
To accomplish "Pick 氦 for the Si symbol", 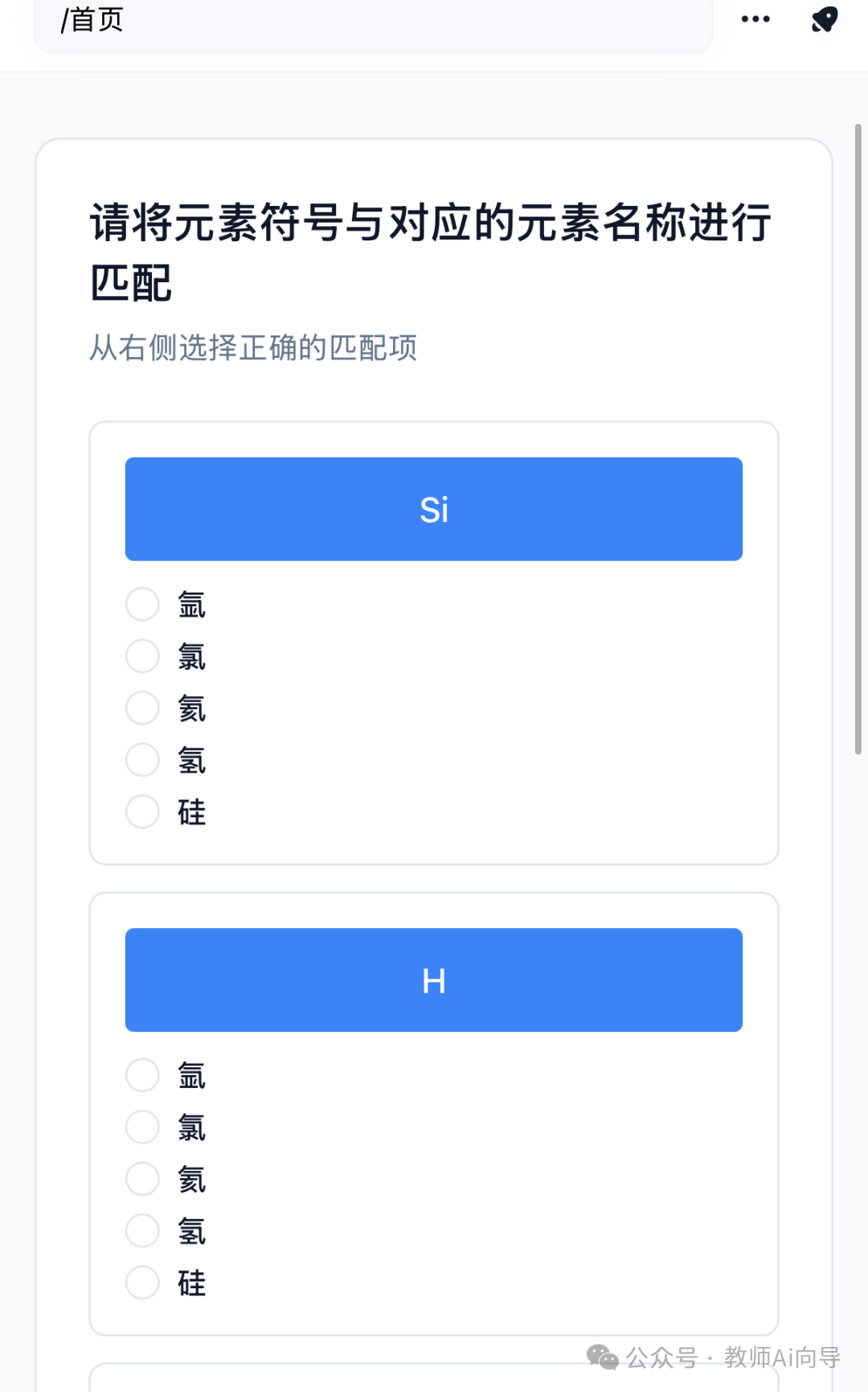I will 143,708.
